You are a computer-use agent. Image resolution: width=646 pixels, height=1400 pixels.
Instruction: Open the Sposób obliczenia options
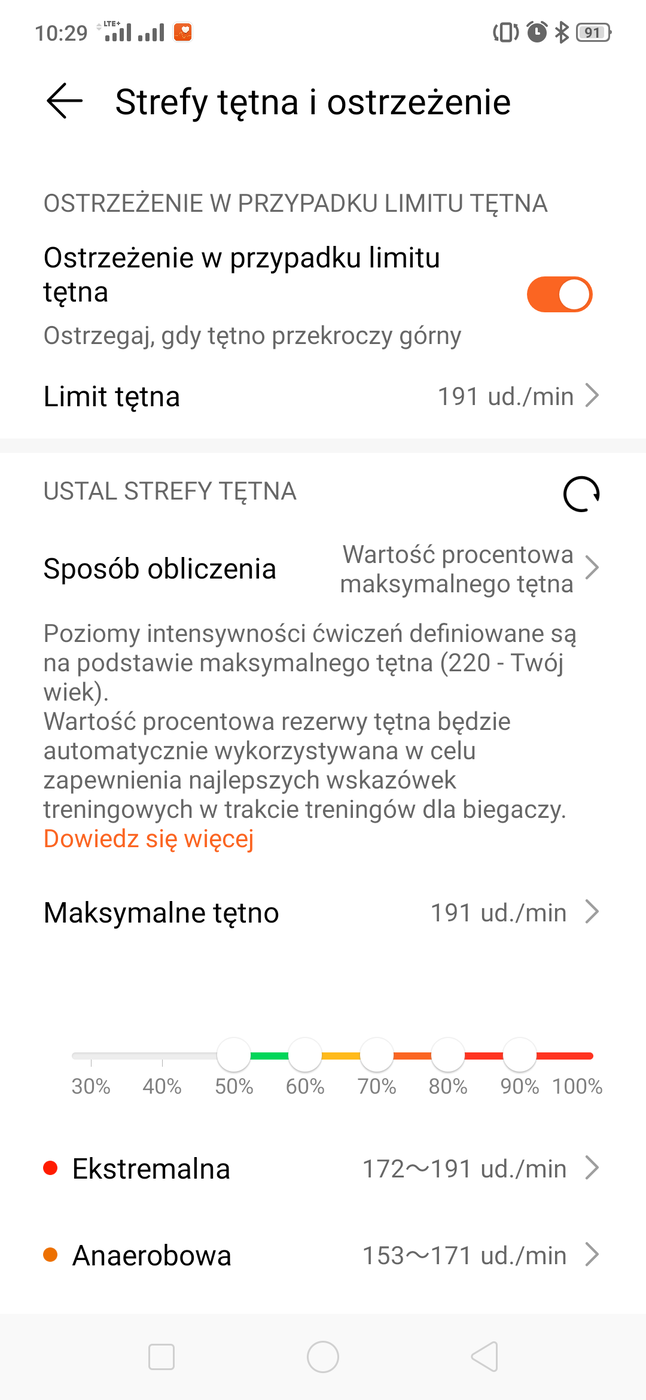coord(322,569)
